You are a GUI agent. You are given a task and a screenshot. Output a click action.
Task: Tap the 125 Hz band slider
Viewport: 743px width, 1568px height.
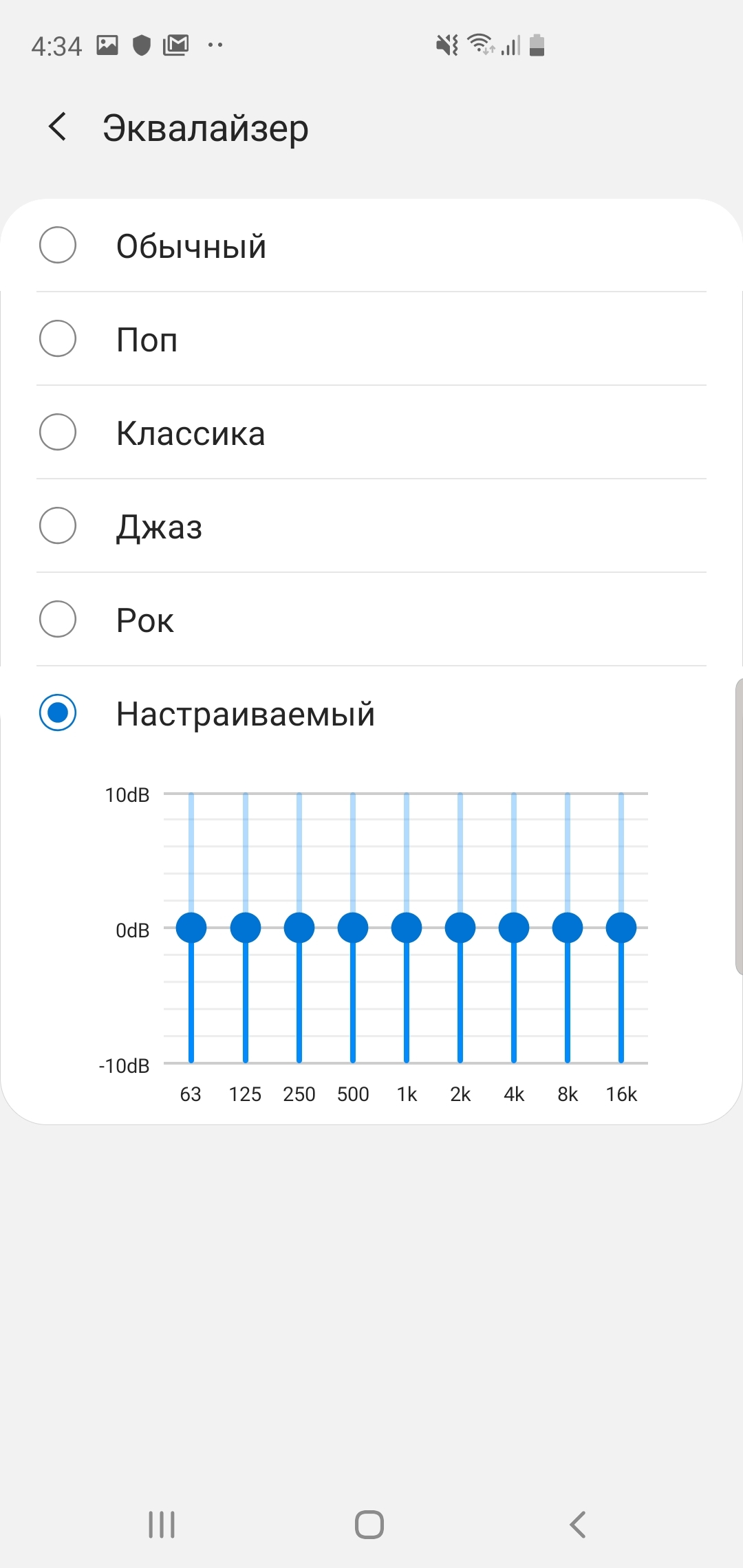pyautogui.click(x=246, y=928)
